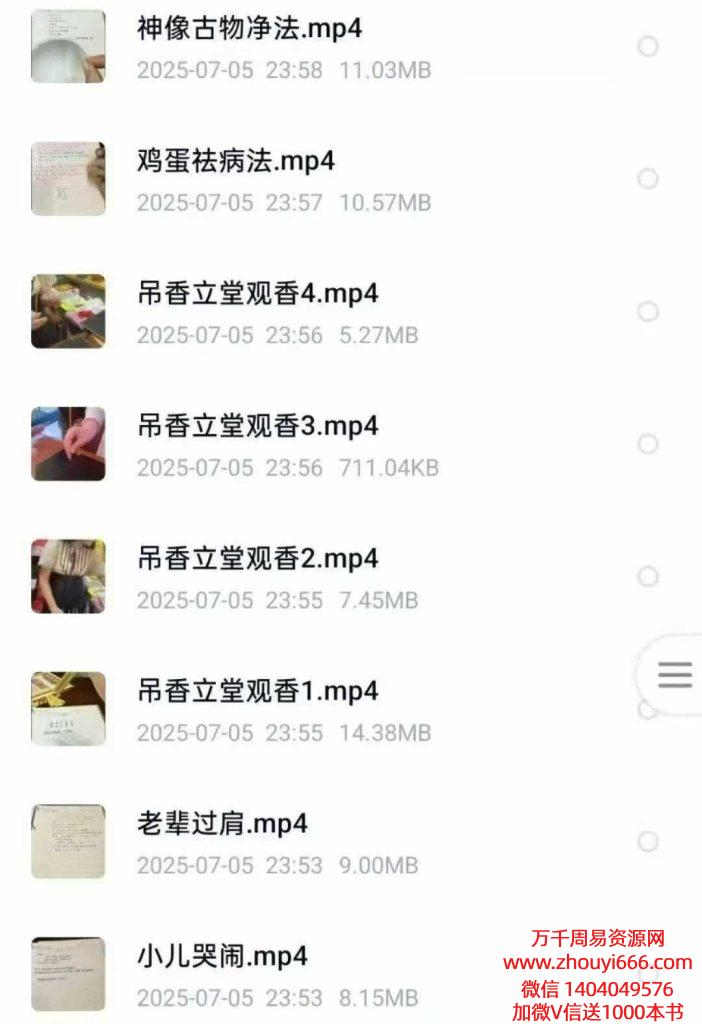This screenshot has height=1024, width=702.
Task: Select the 神像古物净法.mp4 circle checkbox
Action: [x=648, y=46]
